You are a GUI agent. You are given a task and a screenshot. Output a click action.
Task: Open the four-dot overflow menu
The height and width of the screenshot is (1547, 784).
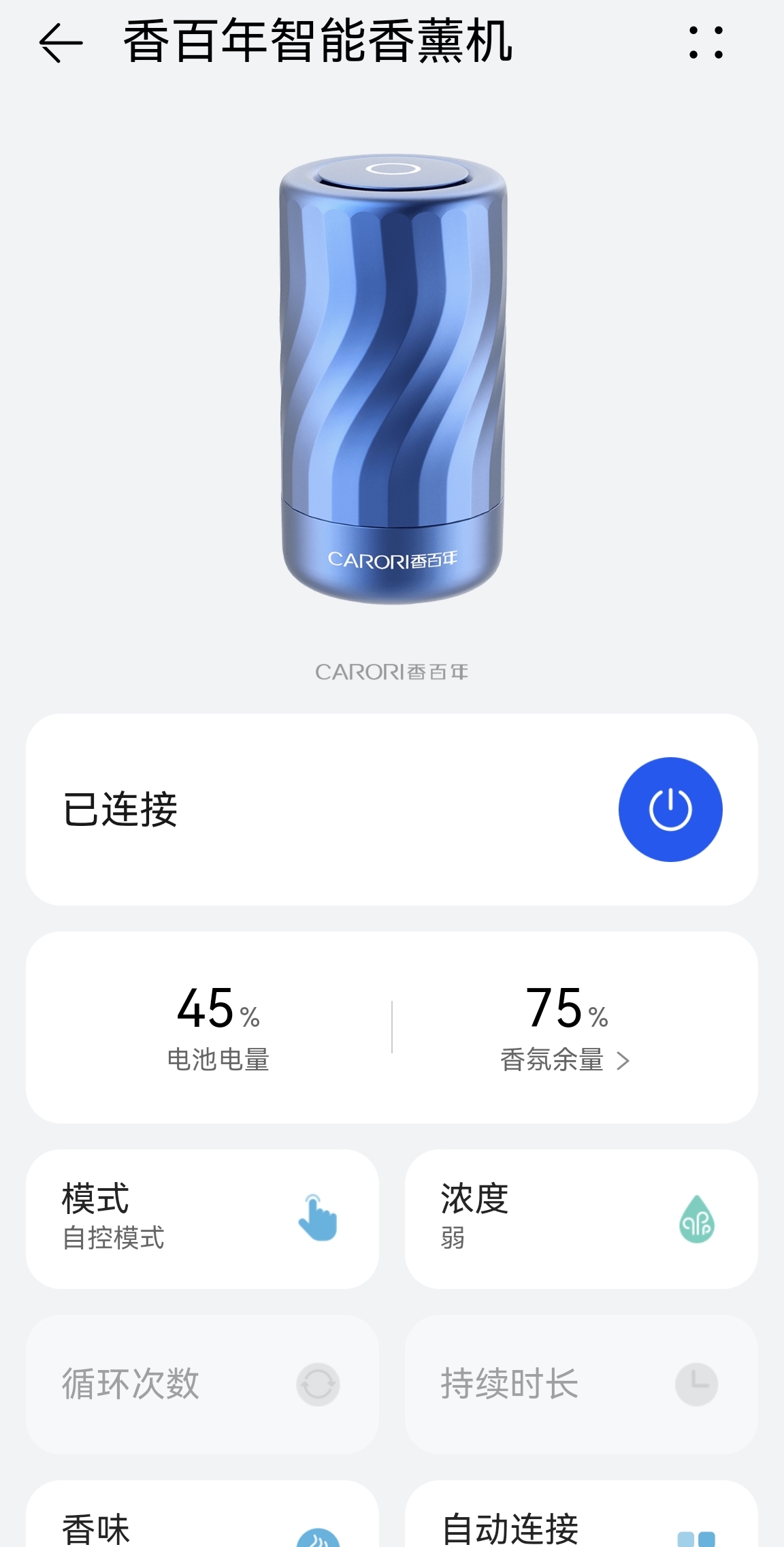(706, 42)
